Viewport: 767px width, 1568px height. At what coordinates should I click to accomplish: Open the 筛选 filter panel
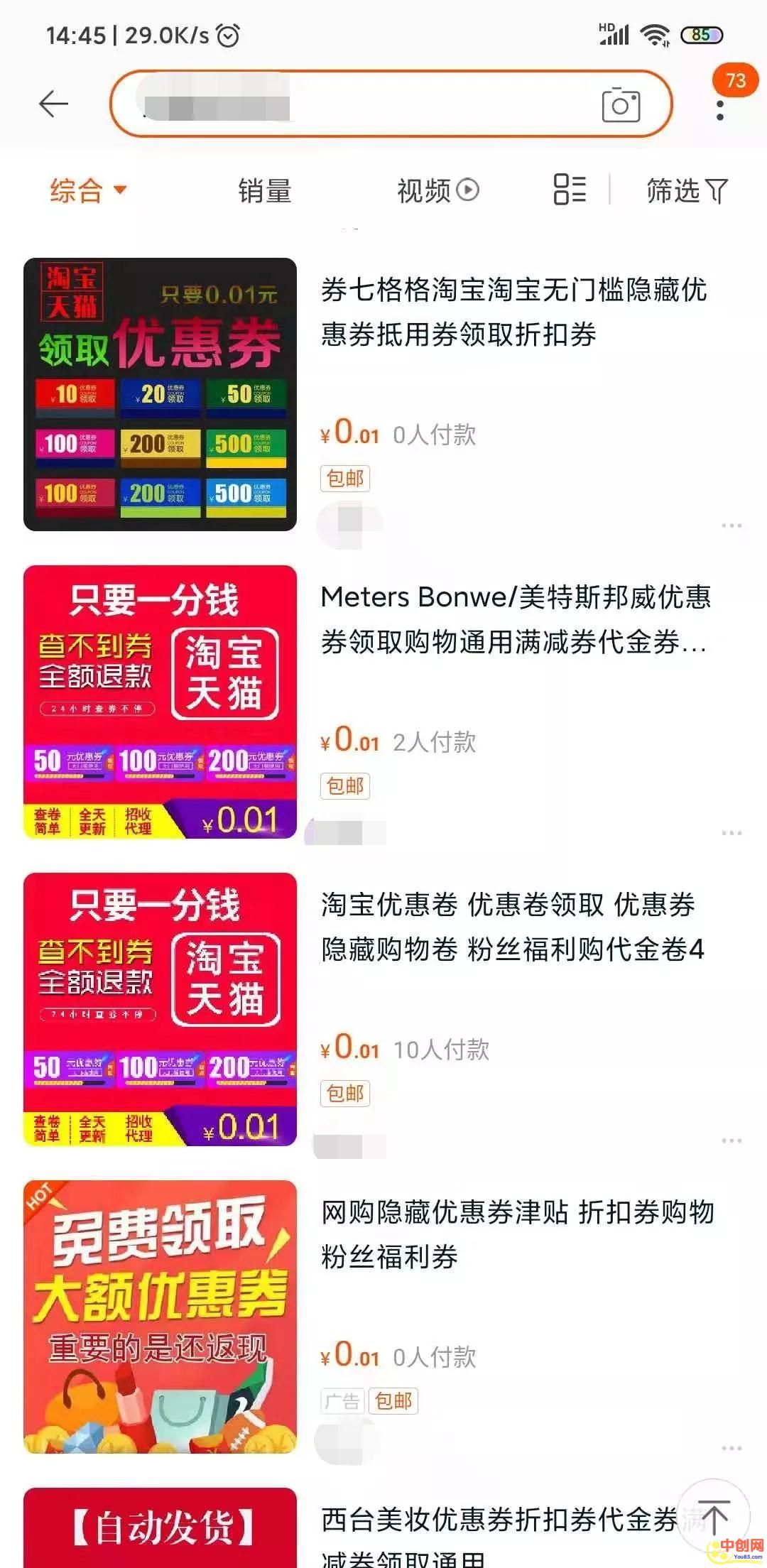[687, 190]
